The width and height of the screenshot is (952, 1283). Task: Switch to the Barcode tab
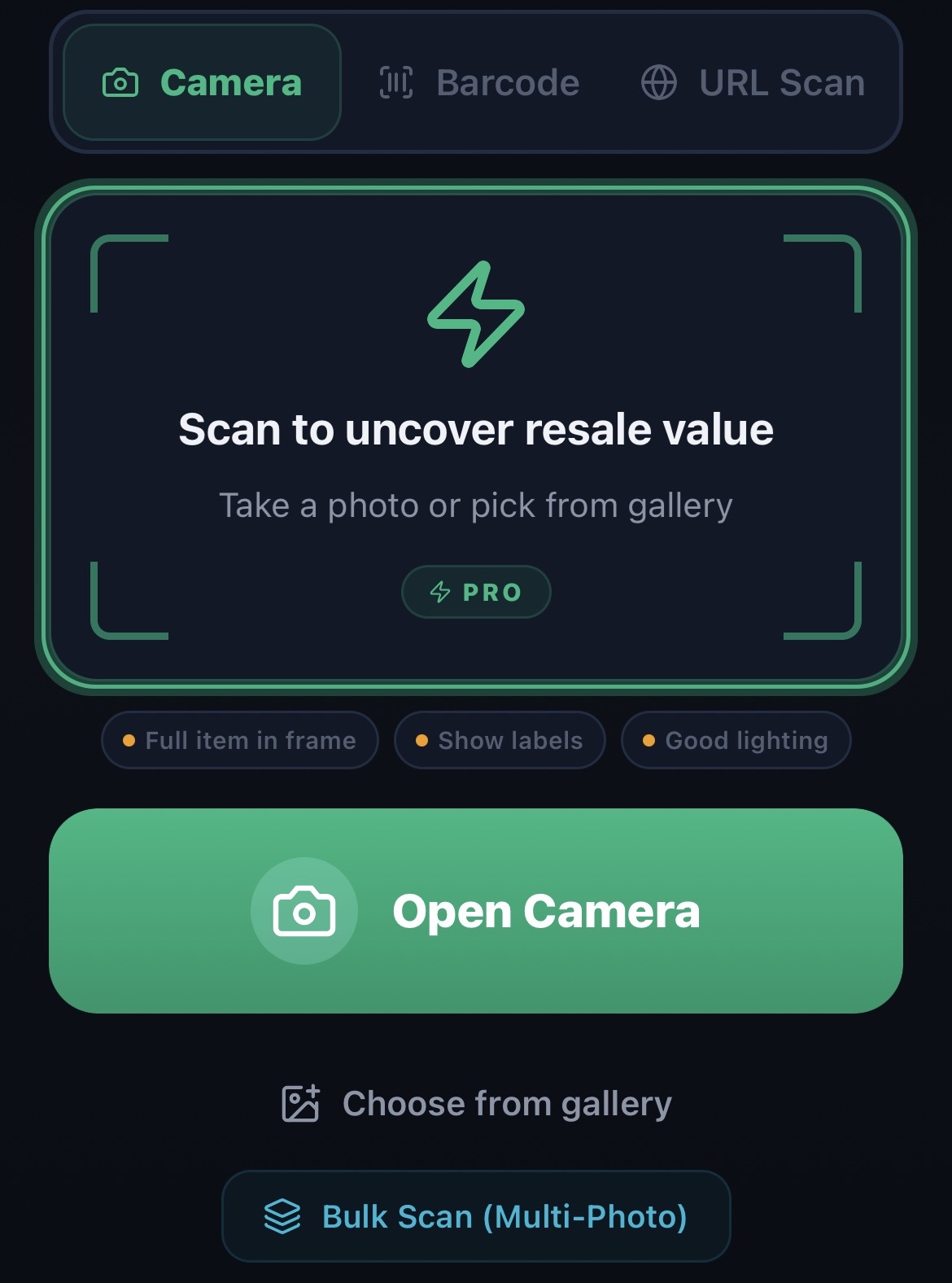(480, 83)
